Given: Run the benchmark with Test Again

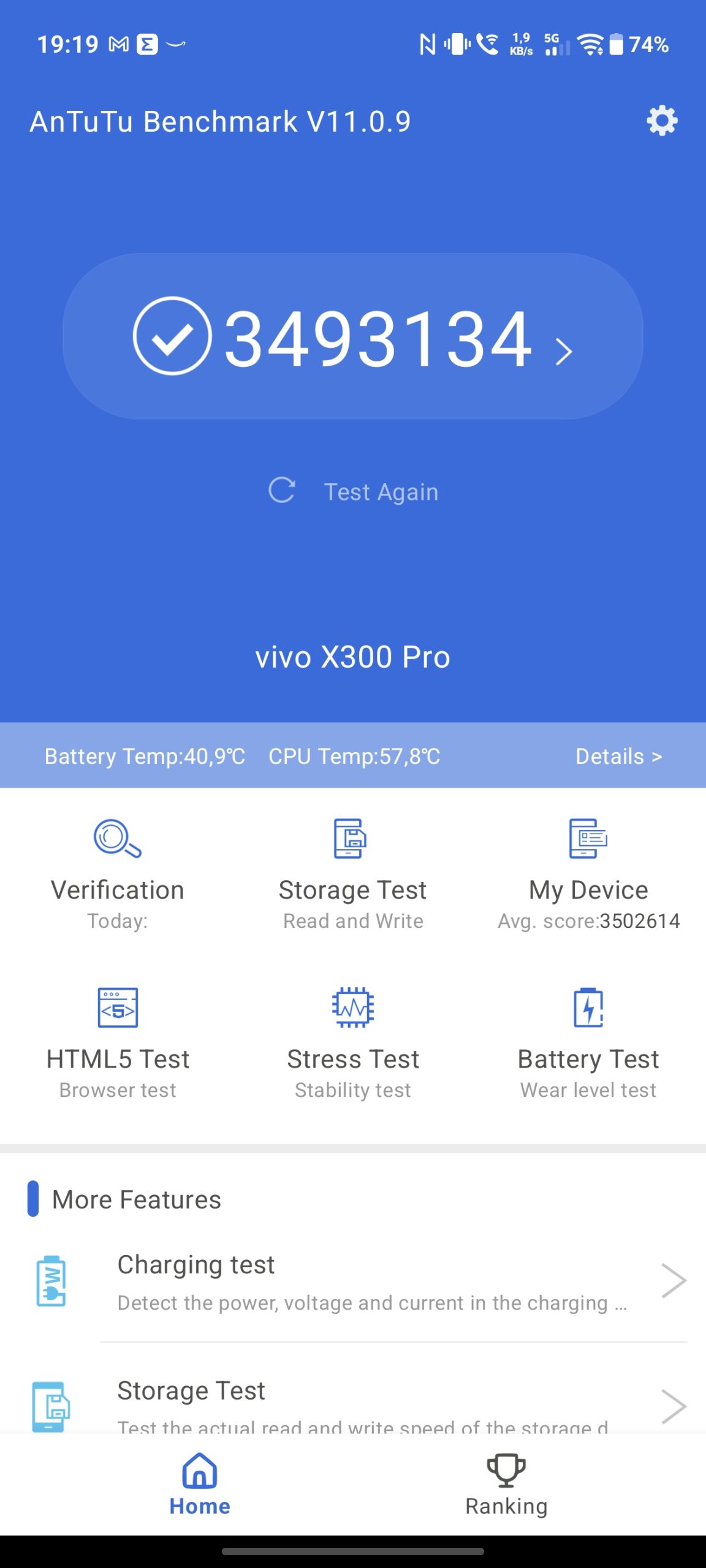Looking at the screenshot, I should (354, 492).
